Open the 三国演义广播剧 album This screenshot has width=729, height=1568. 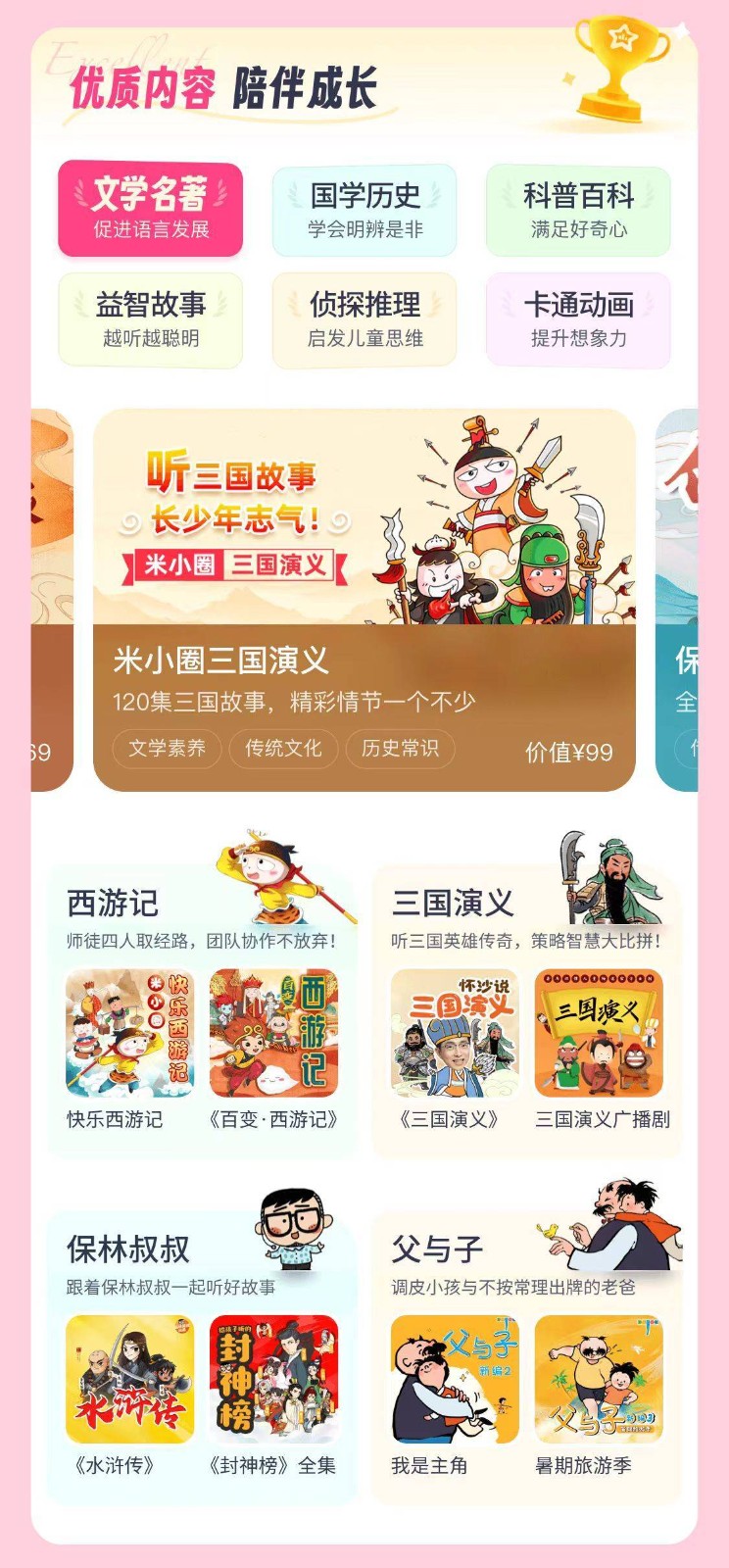click(599, 1033)
